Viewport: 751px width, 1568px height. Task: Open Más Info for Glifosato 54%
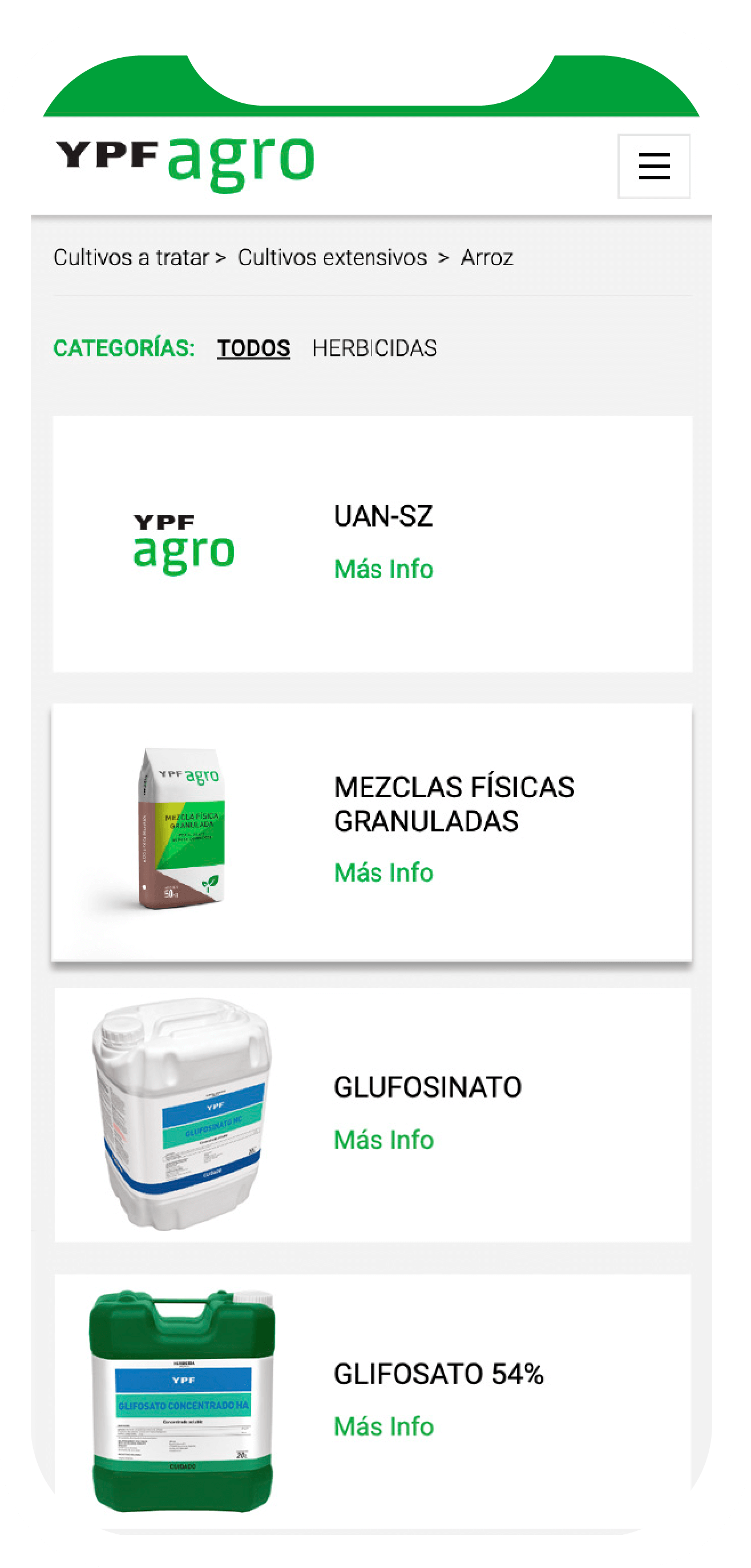pyautogui.click(x=383, y=1427)
